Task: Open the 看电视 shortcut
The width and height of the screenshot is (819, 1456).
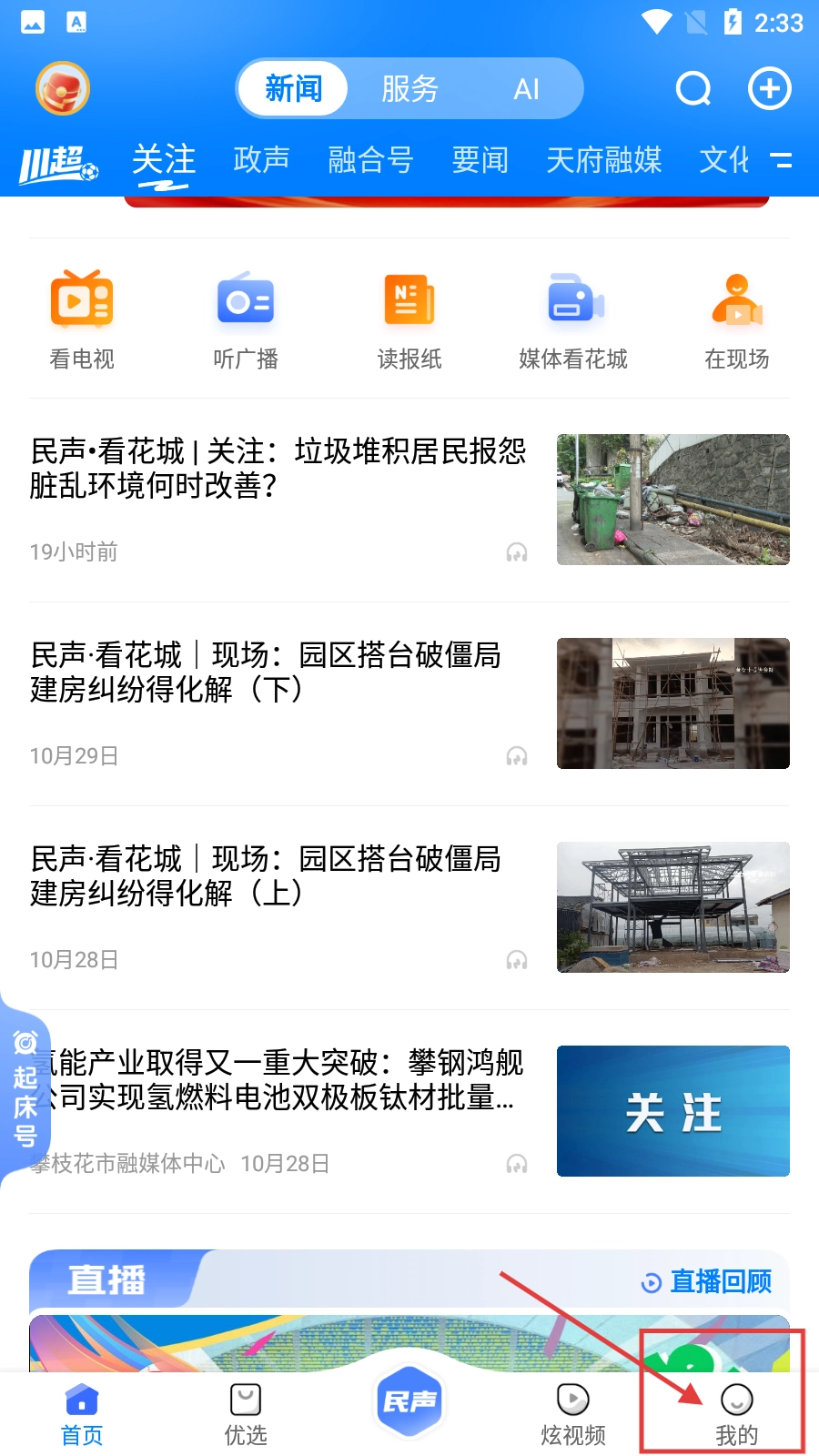Action: click(x=82, y=320)
